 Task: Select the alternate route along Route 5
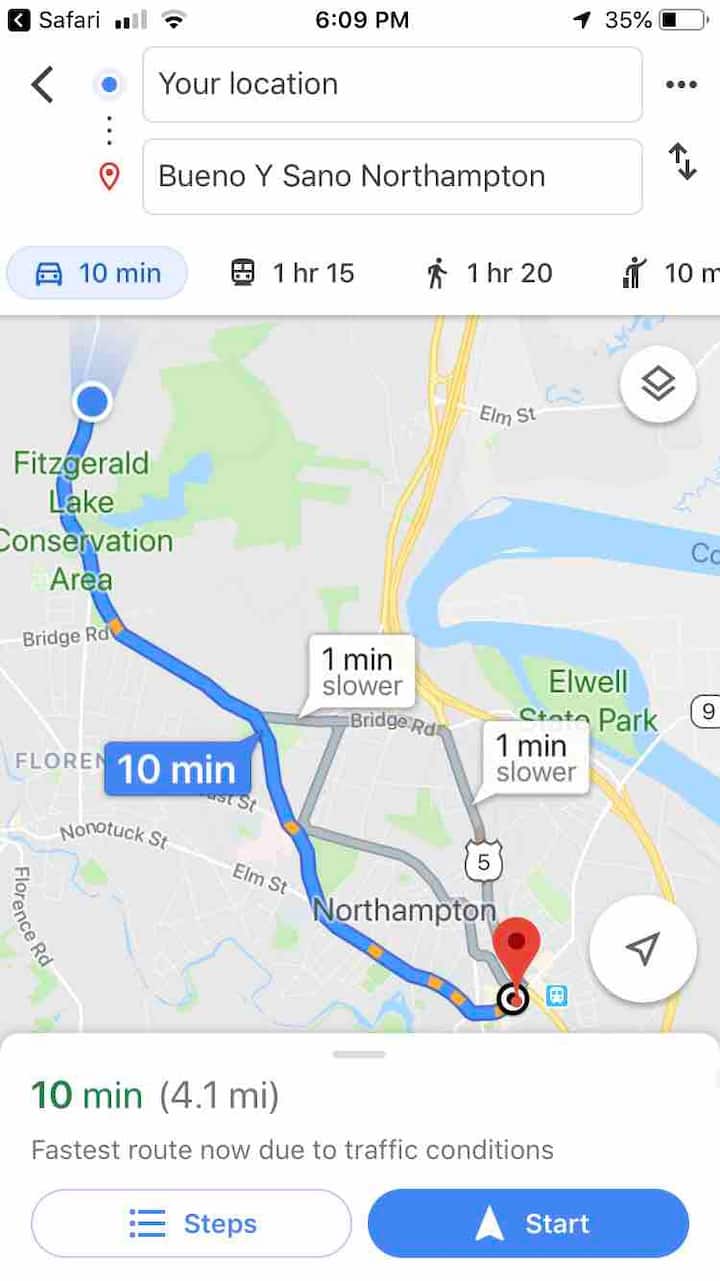pyautogui.click(x=536, y=758)
